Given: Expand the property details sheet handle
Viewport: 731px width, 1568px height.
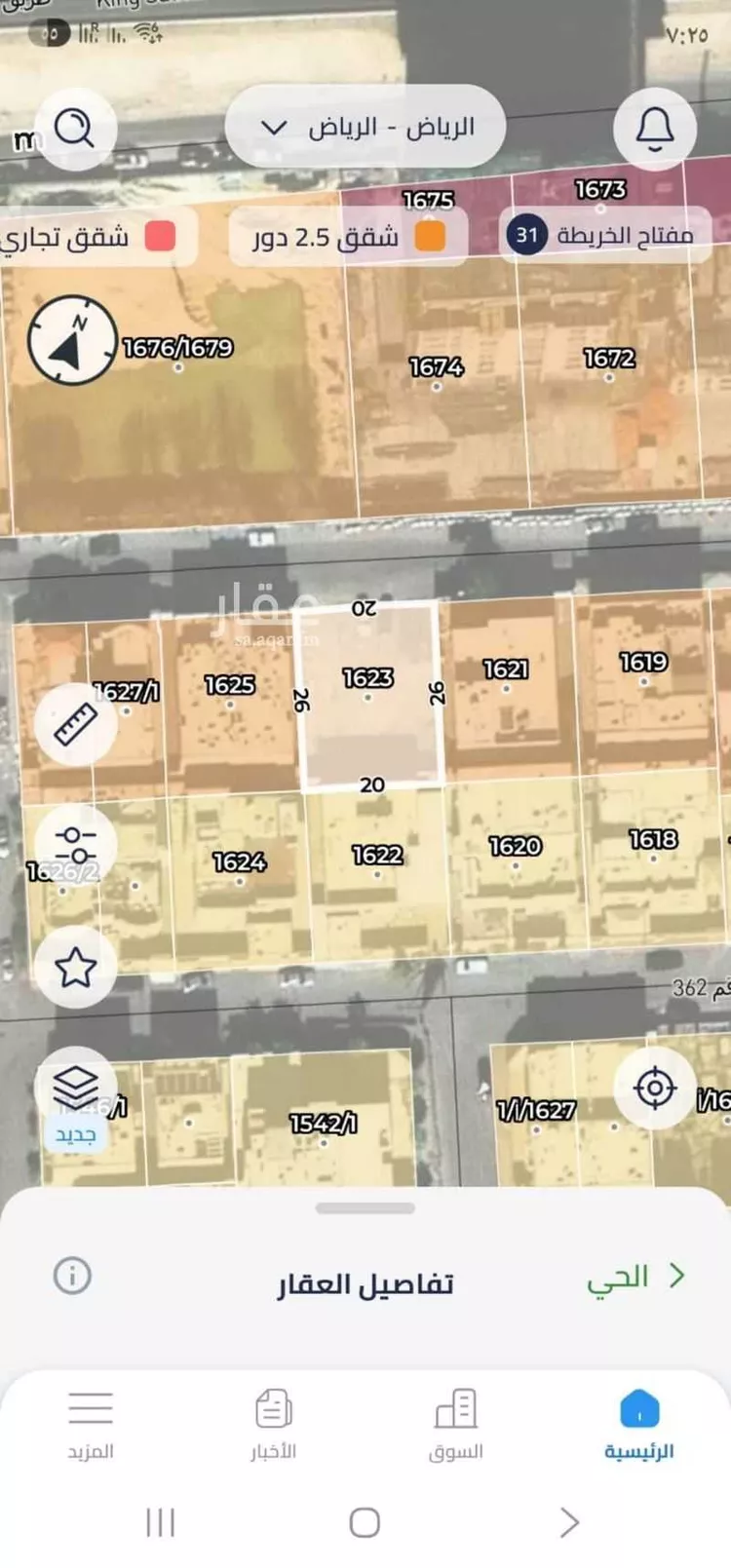Looking at the screenshot, I should coord(365,1208).
